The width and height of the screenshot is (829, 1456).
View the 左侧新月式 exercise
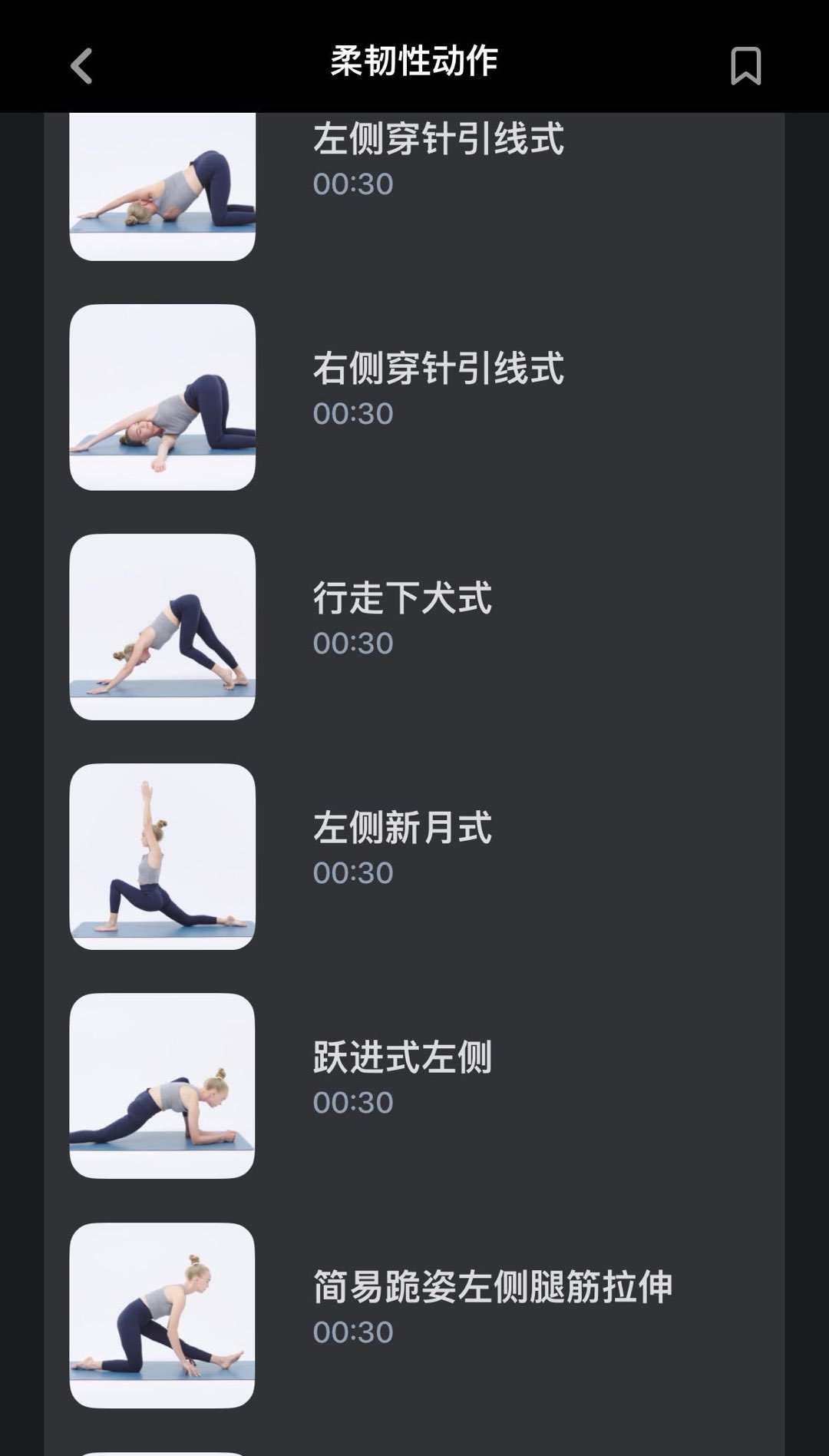click(x=414, y=856)
